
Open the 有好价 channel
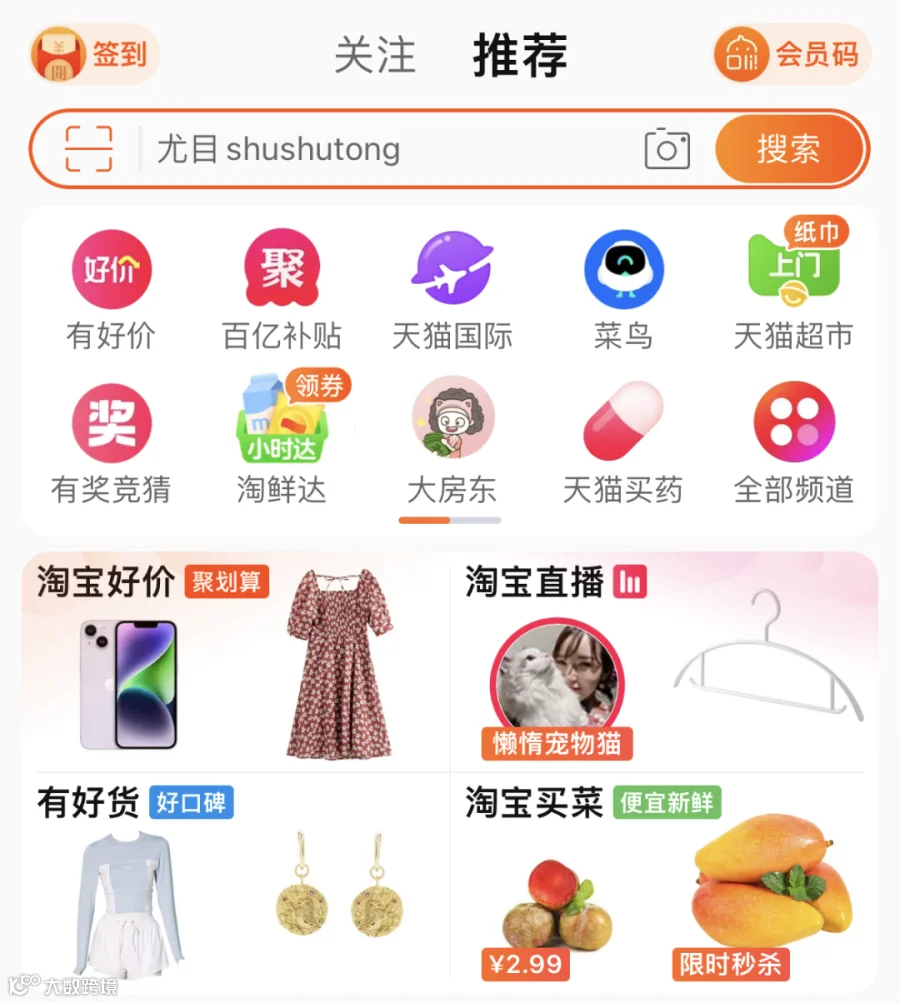[111, 290]
